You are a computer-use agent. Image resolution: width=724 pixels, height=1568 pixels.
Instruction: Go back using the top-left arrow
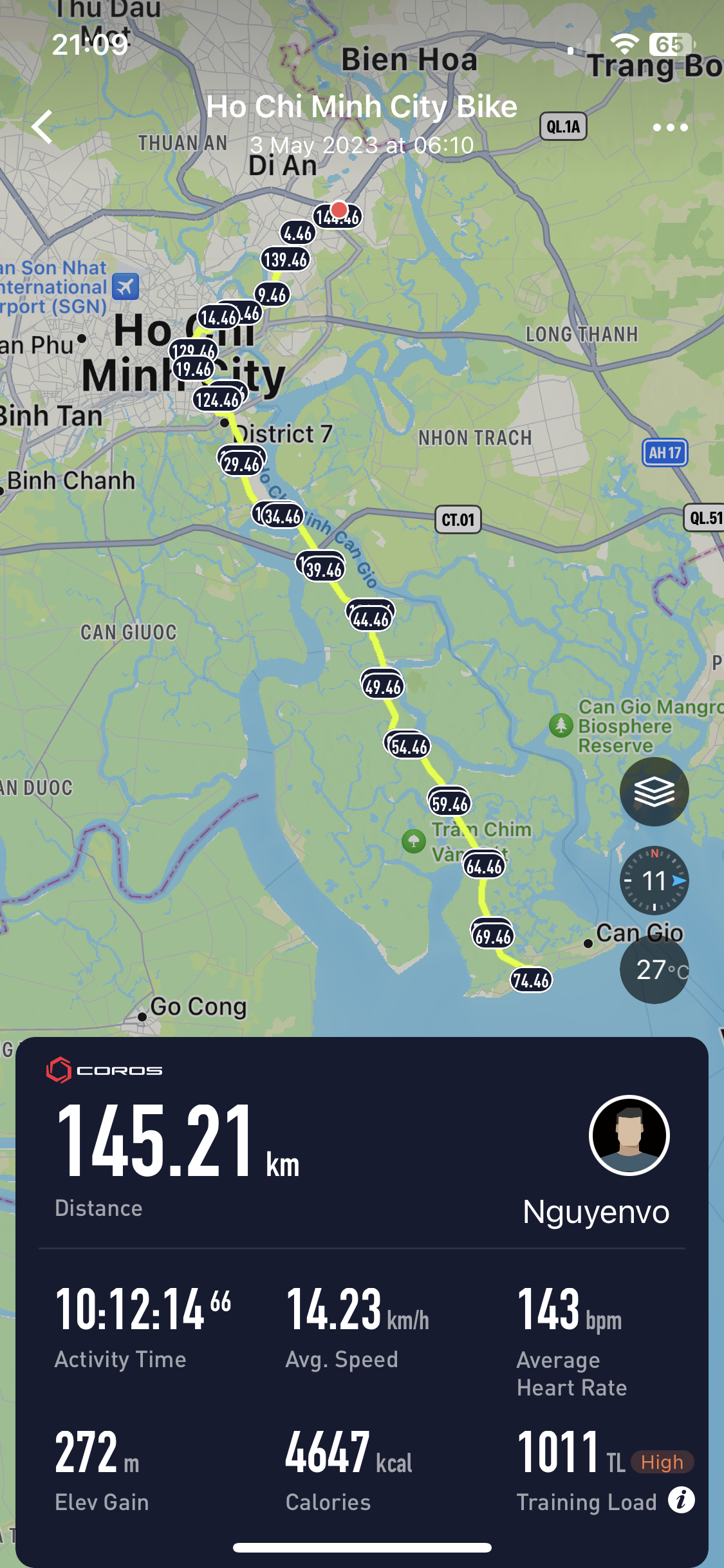coord(42,126)
